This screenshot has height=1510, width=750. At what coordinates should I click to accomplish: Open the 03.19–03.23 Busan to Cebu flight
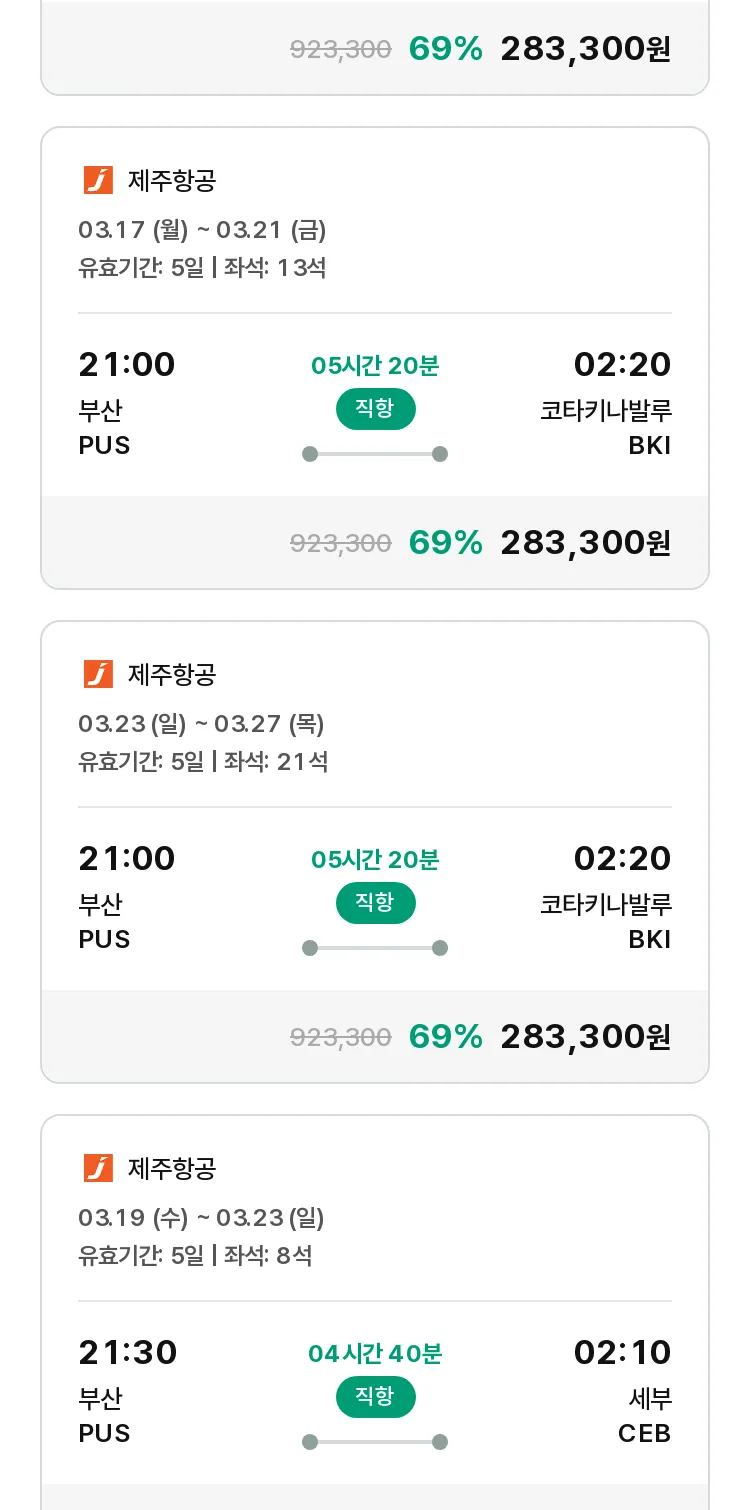tap(375, 1312)
